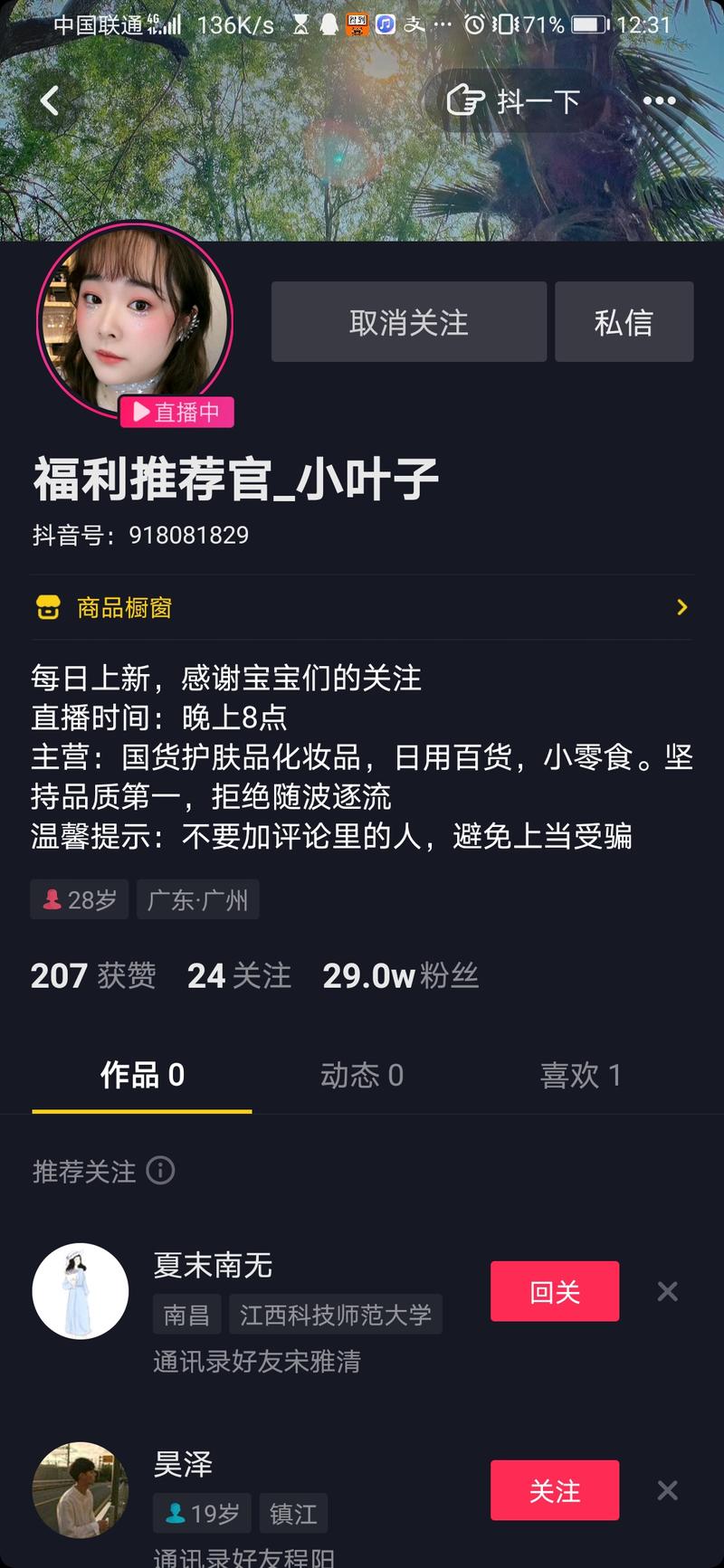Tap the age badge showing 28岁
This screenshot has width=724, height=1568.
(x=79, y=898)
